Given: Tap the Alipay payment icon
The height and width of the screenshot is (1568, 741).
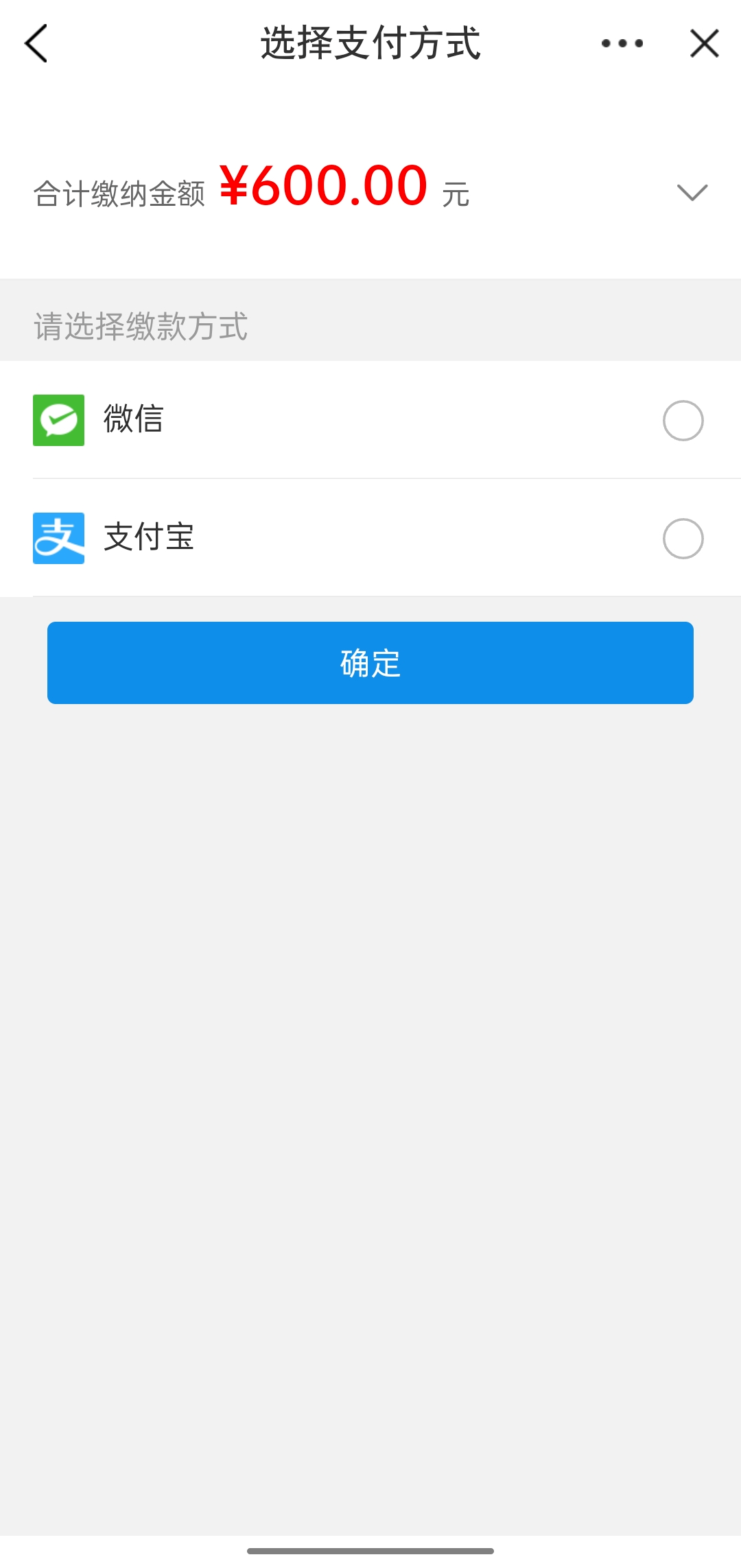Looking at the screenshot, I should click(58, 539).
